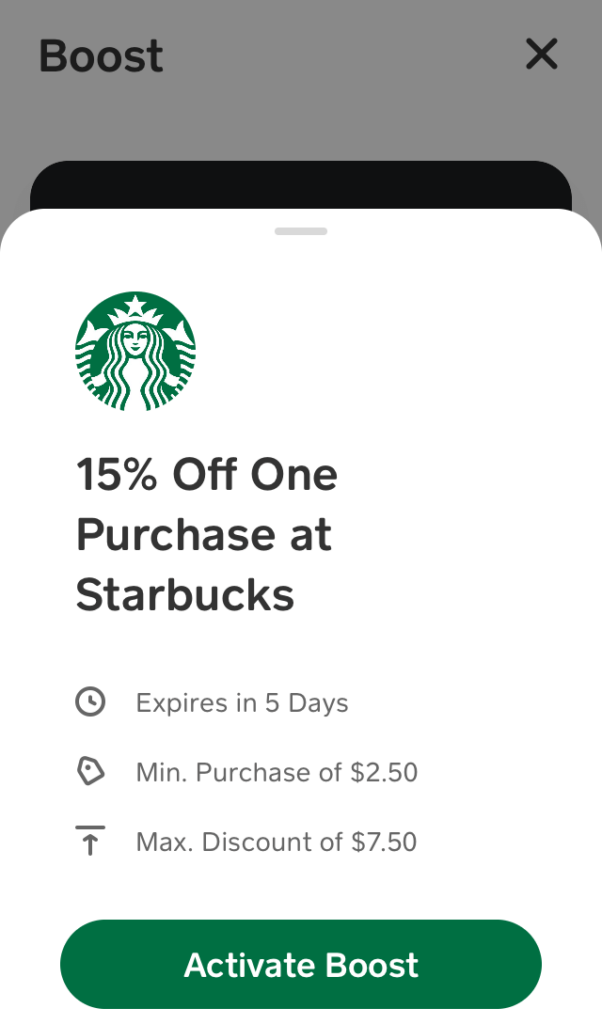Tap the bottom sheet drag handle
Image resolution: width=602 pixels, height=1024 pixels.
pos(301,231)
